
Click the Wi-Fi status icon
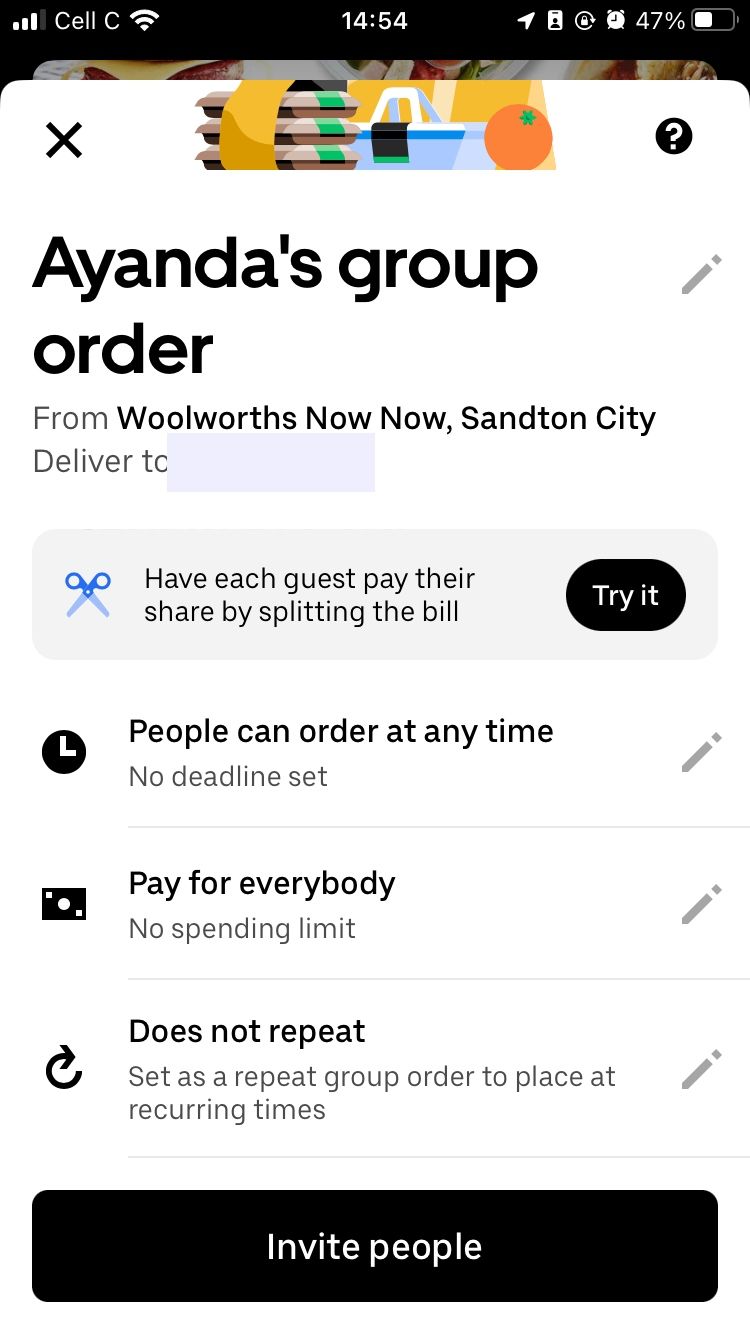point(146,19)
